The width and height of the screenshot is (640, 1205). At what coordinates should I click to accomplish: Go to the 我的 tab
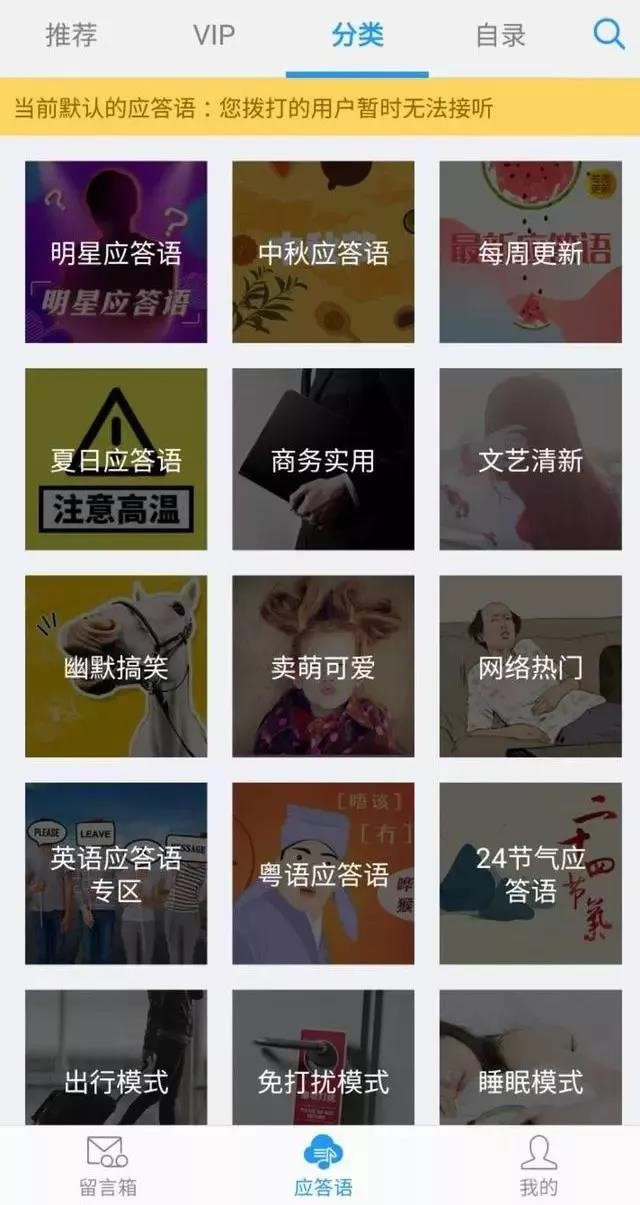point(538,1166)
